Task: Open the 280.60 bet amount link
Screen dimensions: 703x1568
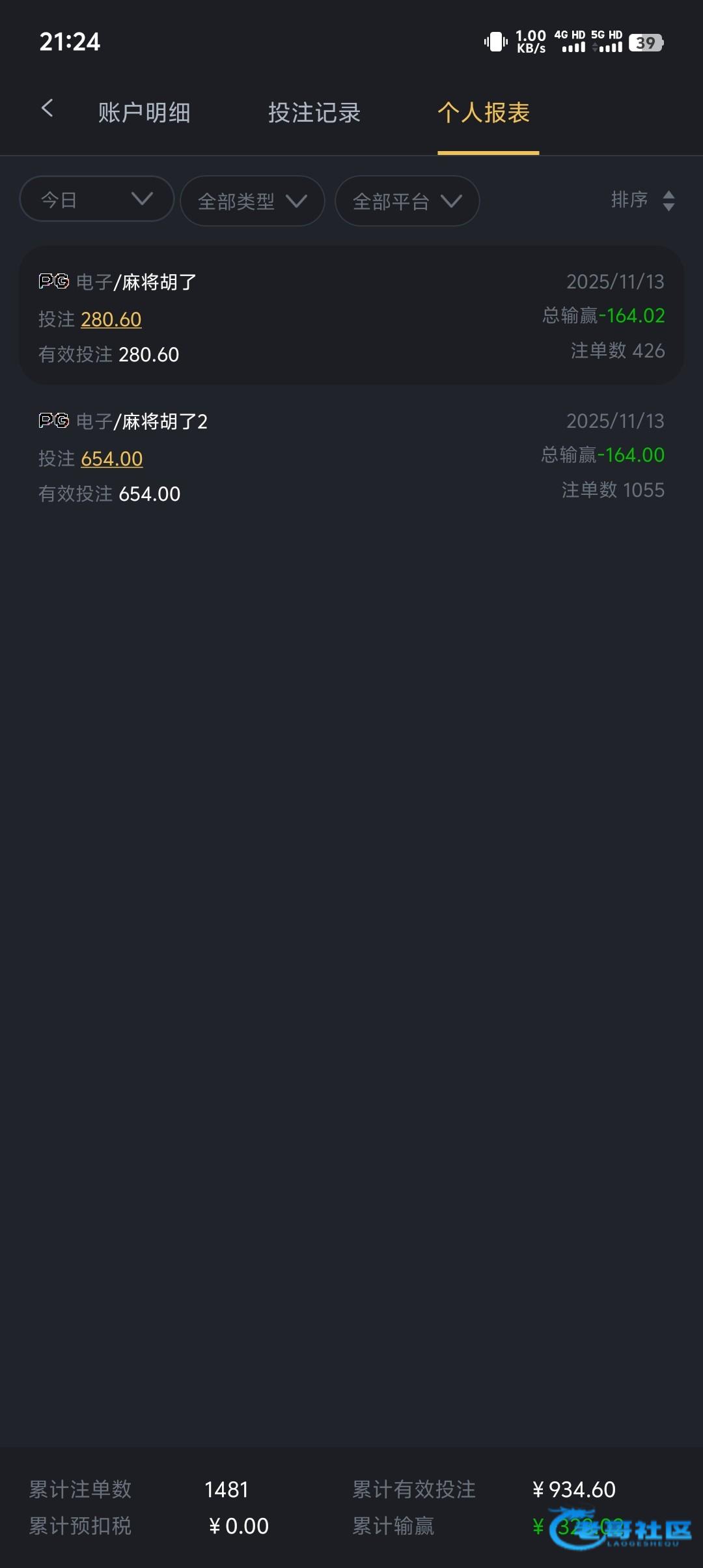Action: pos(111,320)
